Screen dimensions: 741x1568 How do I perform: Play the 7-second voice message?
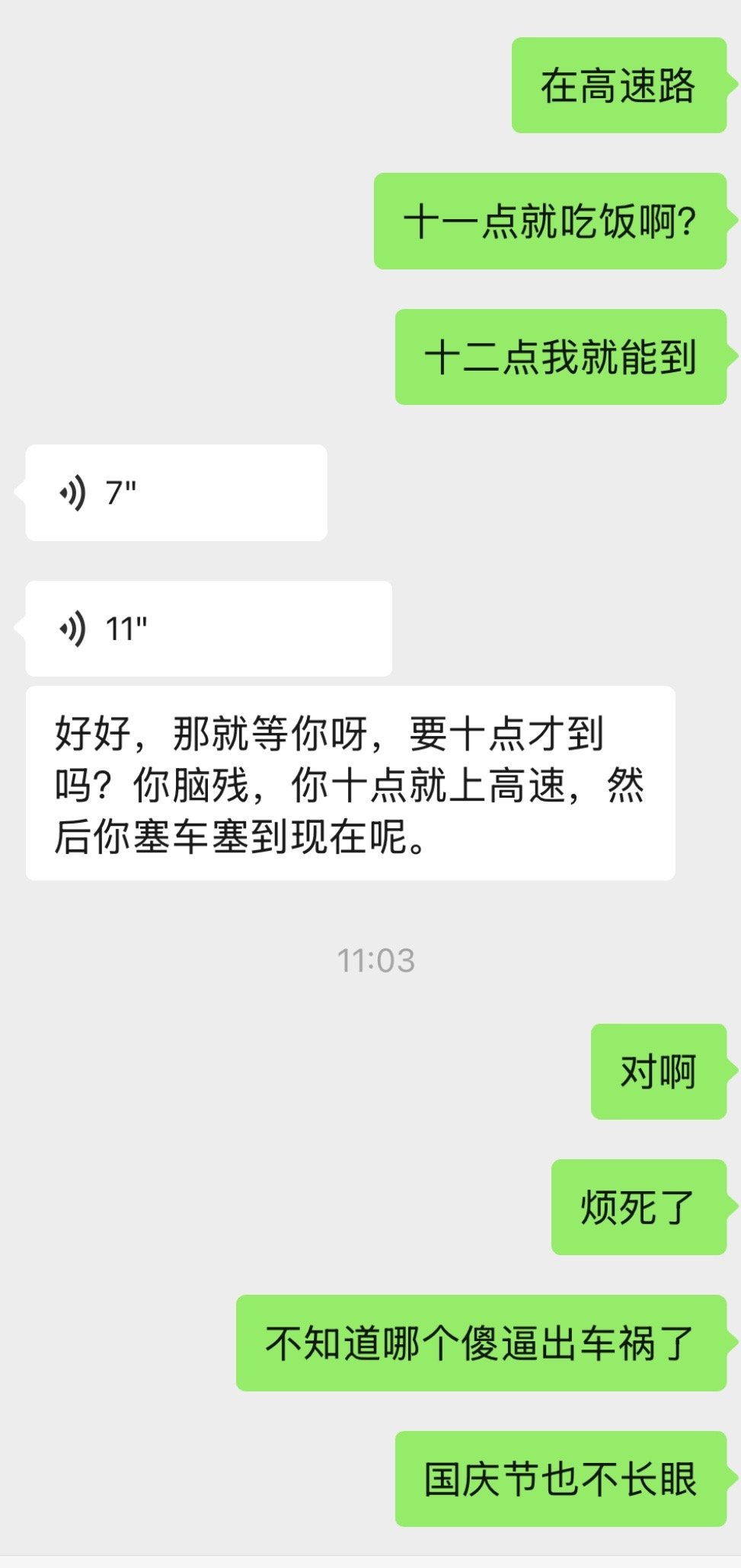click(x=177, y=492)
